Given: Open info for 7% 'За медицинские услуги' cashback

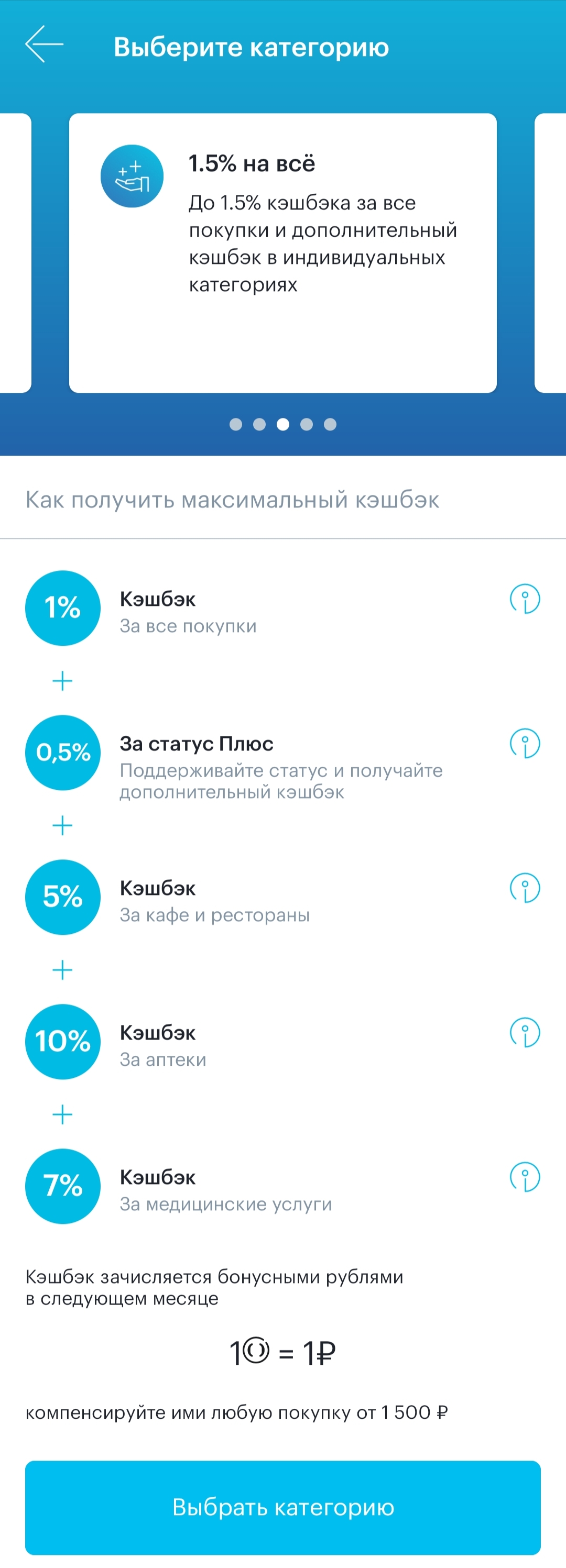Looking at the screenshot, I should point(525,1177).
